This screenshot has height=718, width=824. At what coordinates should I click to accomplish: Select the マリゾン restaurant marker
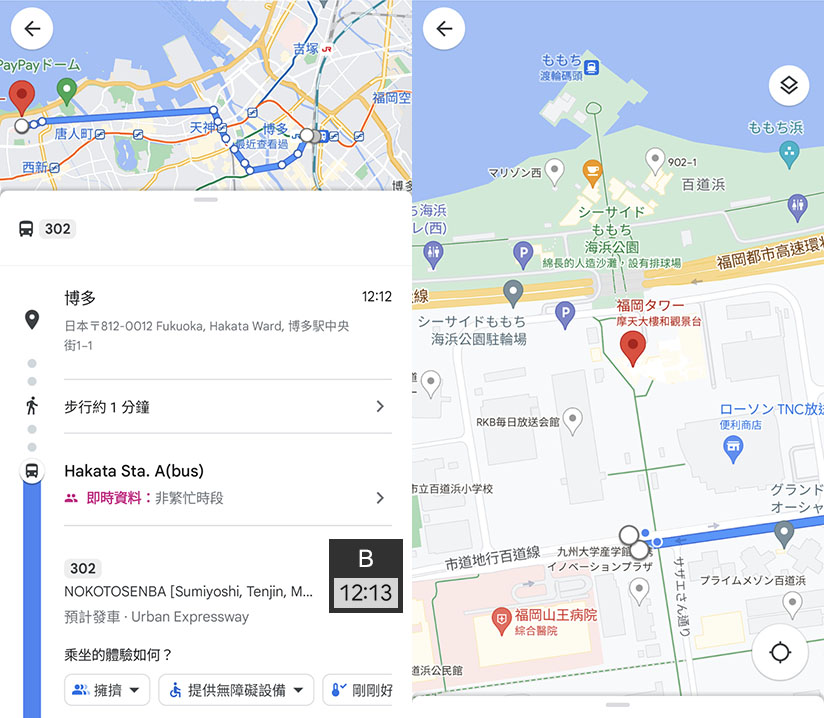pos(592,169)
